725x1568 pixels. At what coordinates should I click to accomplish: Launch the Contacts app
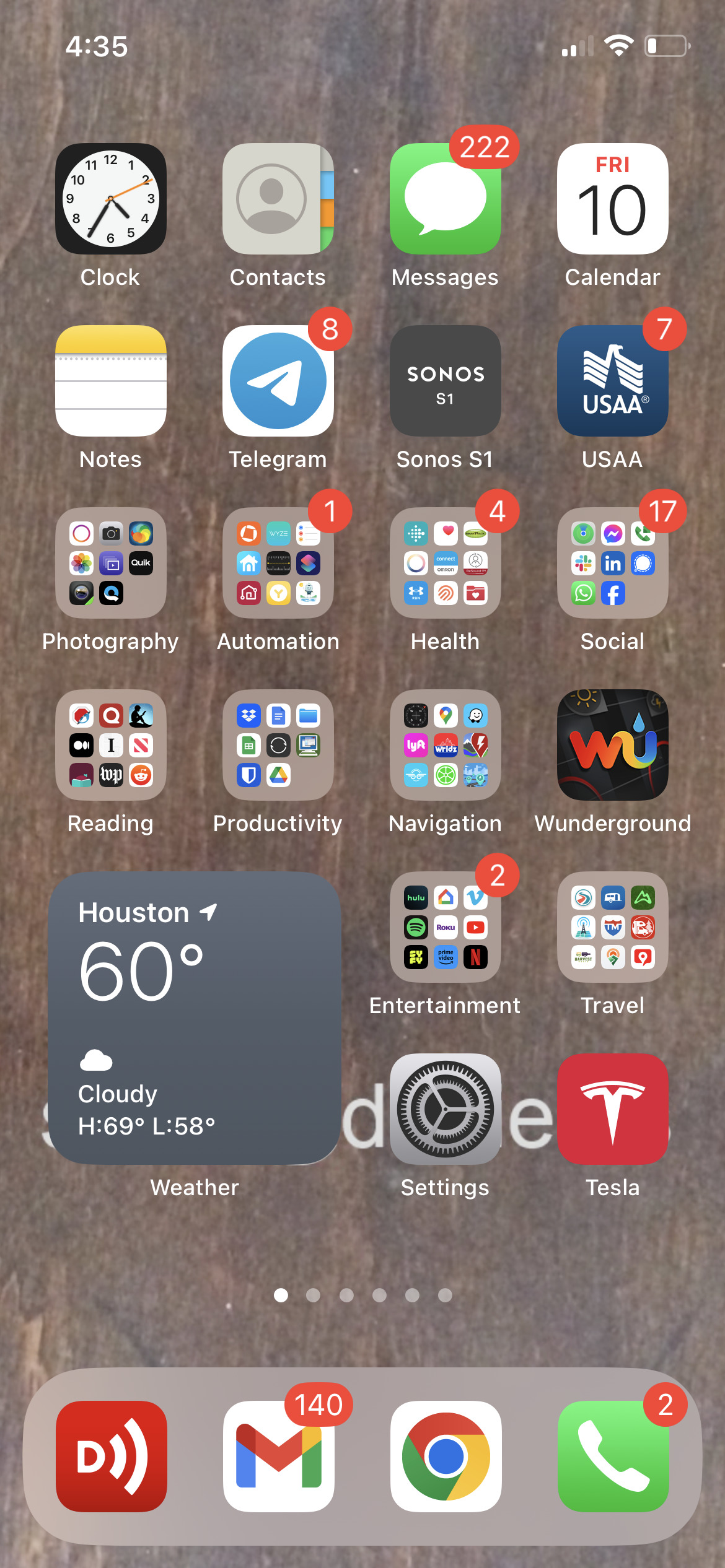(x=278, y=199)
